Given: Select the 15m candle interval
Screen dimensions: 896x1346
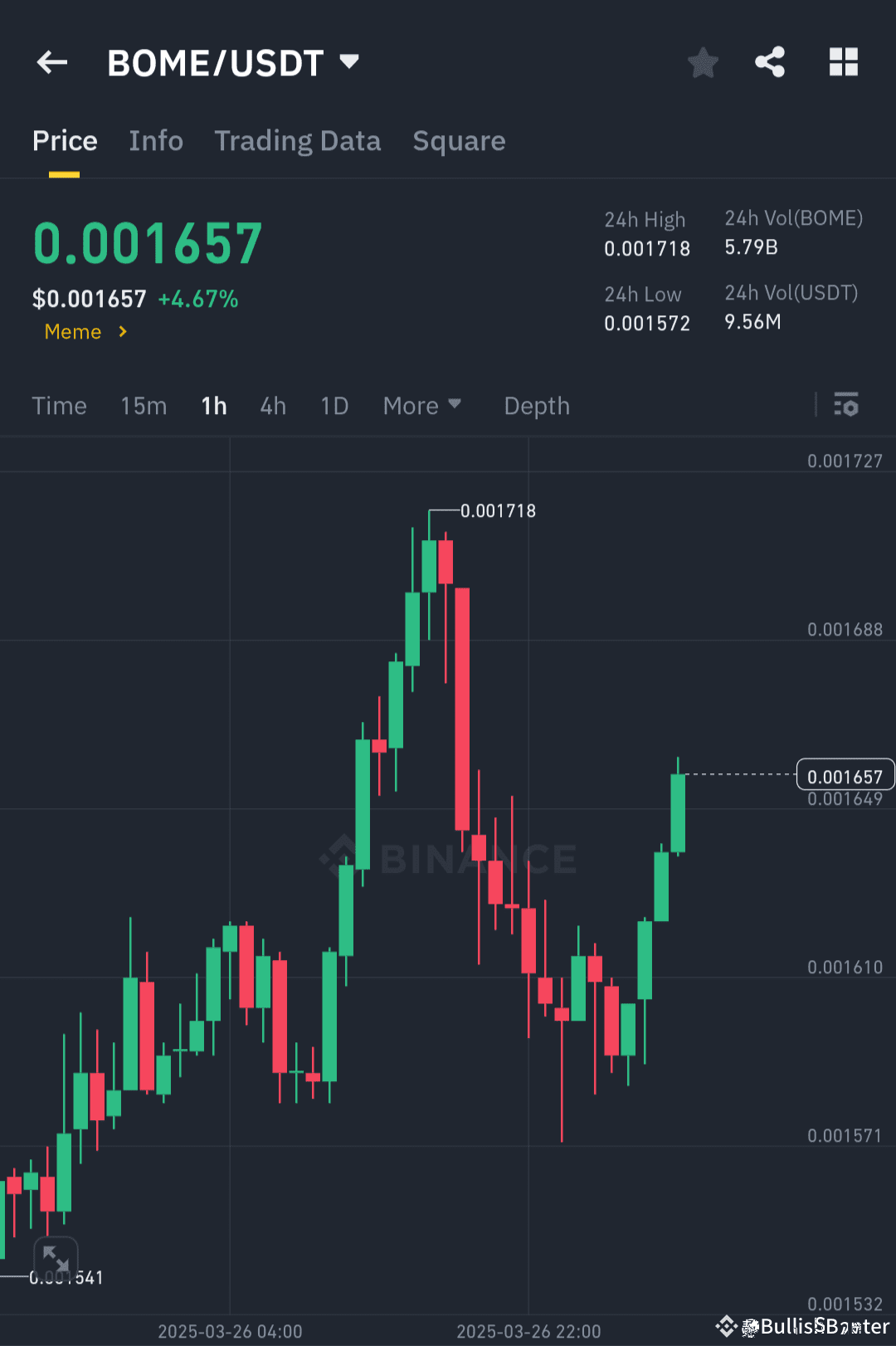Looking at the screenshot, I should 143,406.
